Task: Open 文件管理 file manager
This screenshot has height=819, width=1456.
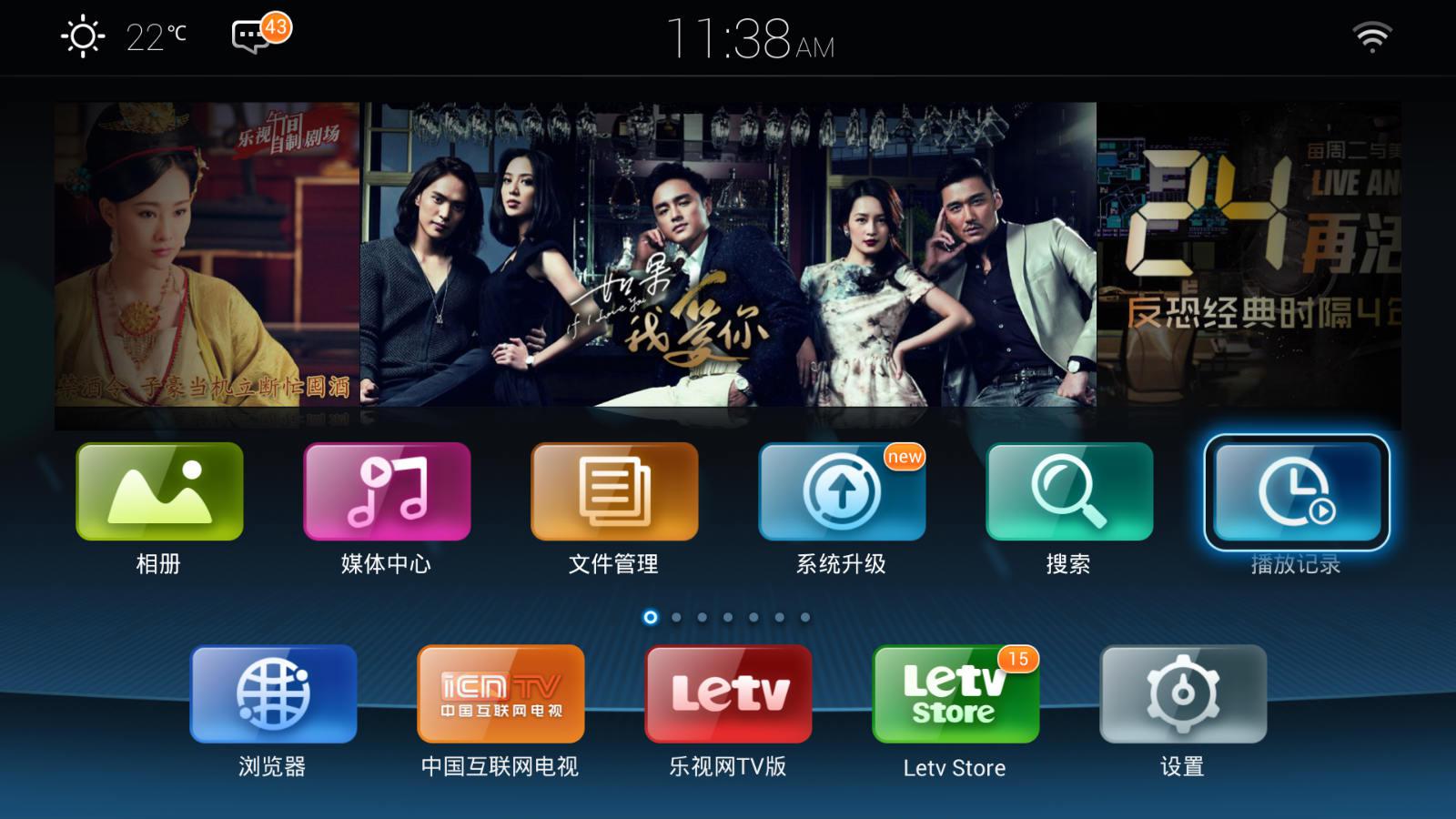Action: point(614,492)
